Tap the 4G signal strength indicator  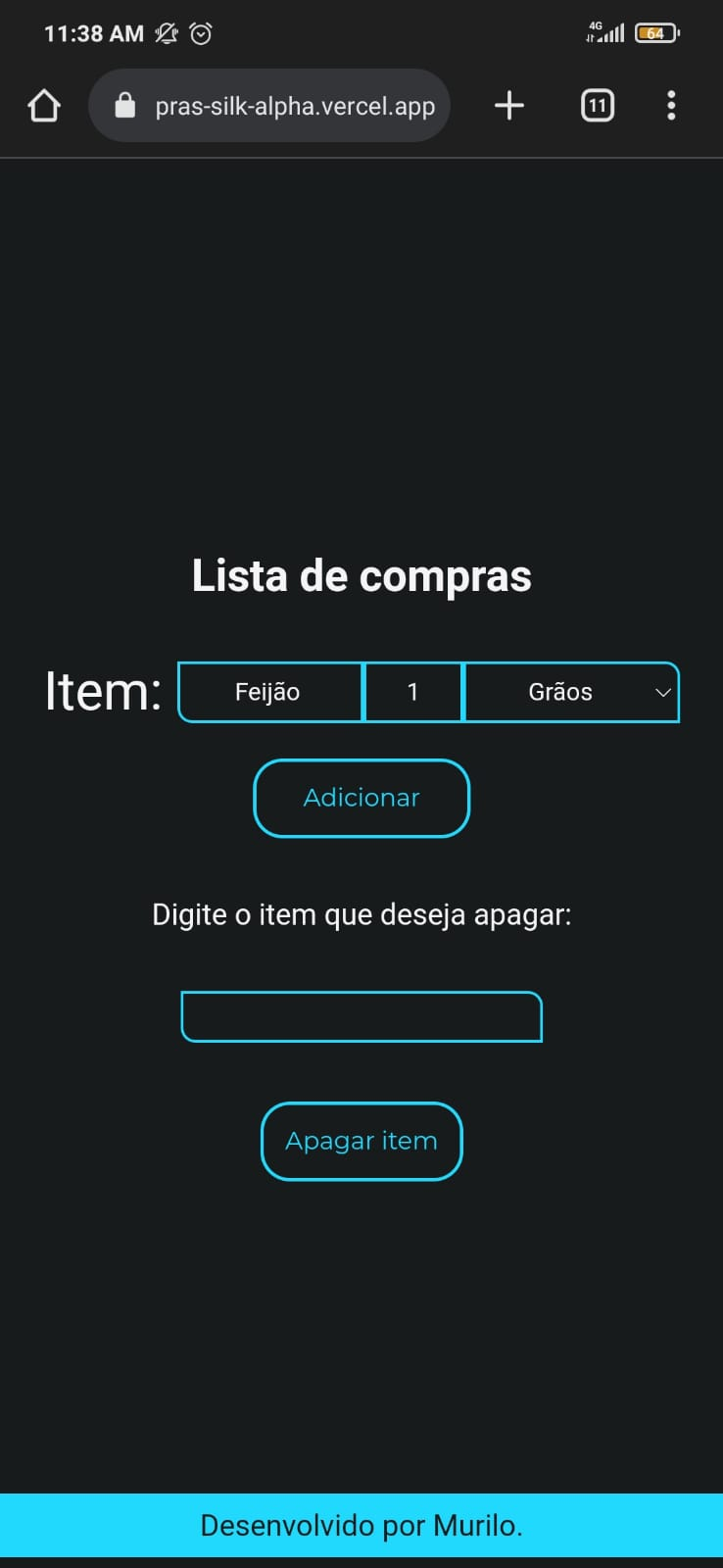[x=607, y=32]
